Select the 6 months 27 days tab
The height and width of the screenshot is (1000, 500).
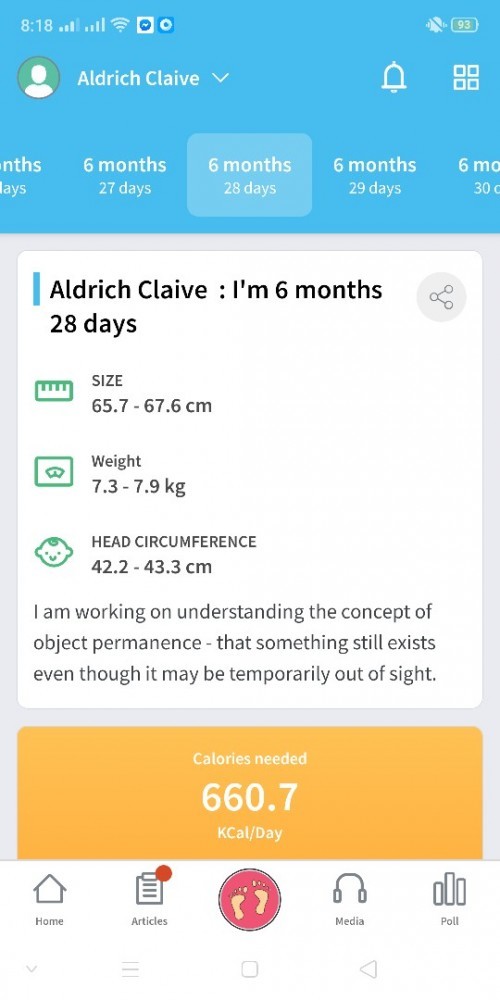click(125, 175)
